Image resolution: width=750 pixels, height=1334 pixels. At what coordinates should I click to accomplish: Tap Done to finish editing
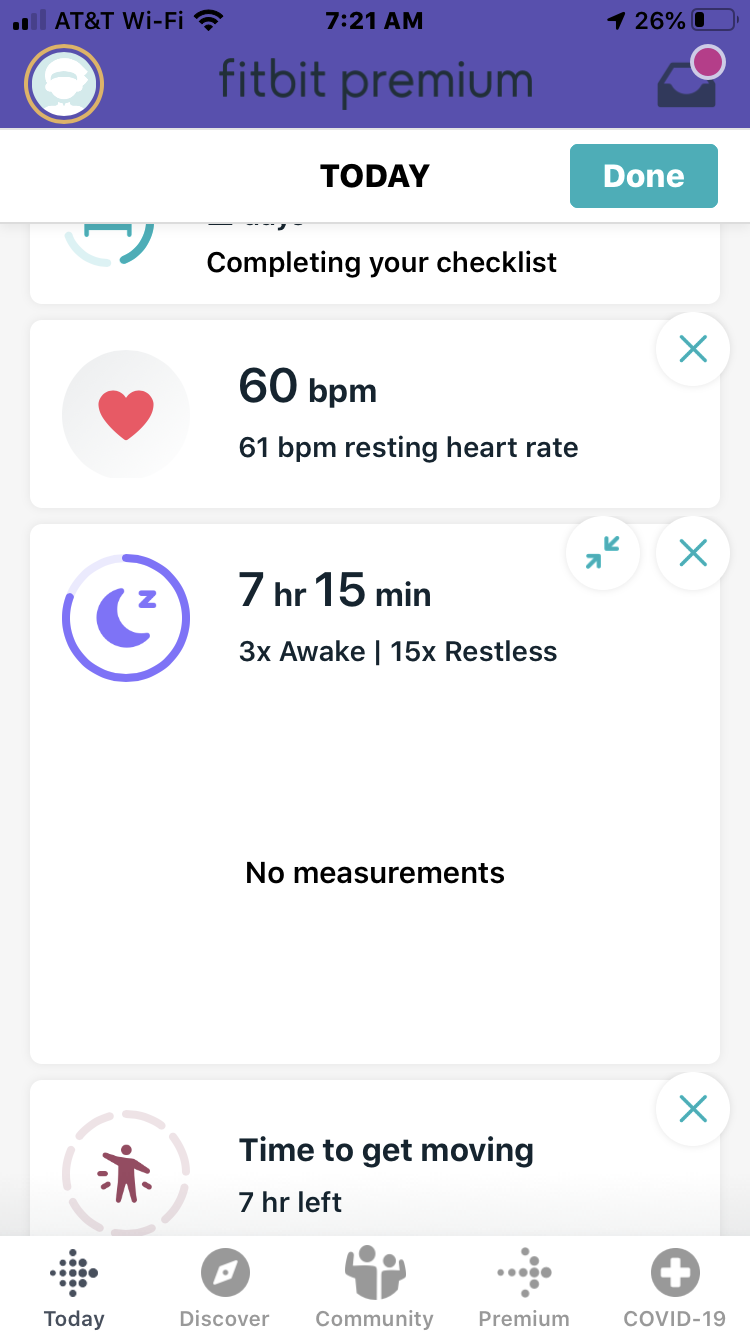pyautogui.click(x=643, y=176)
